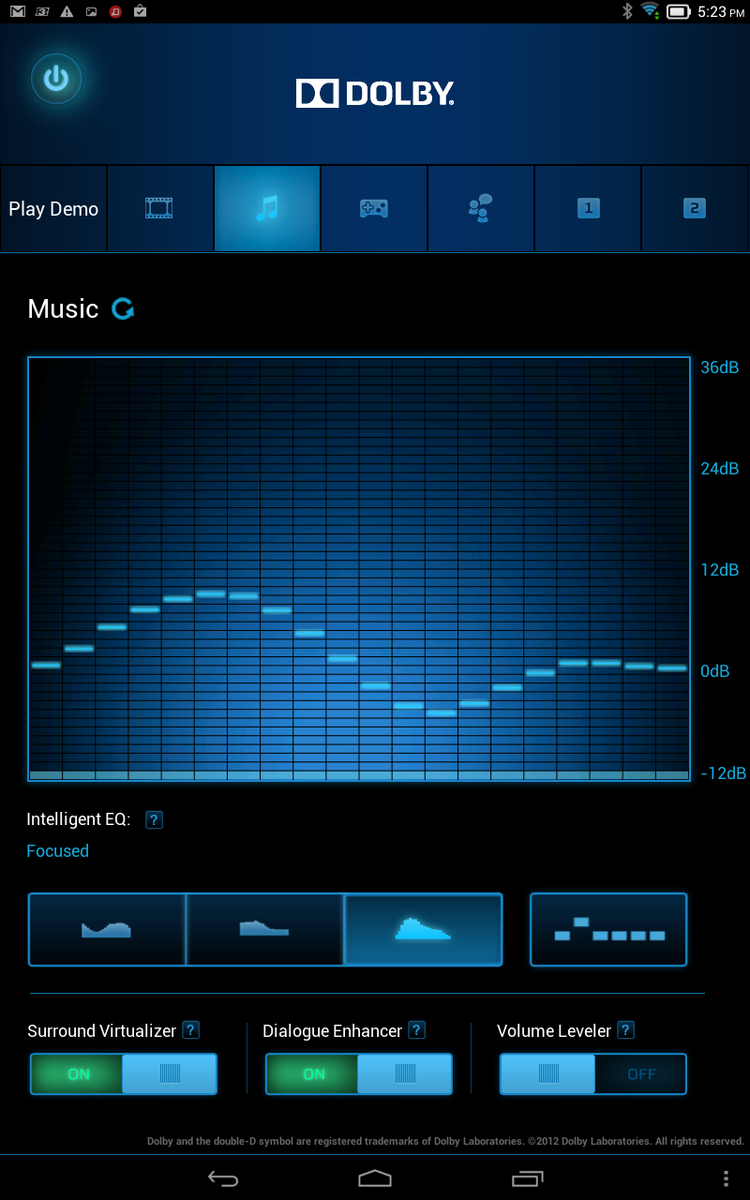Select the second Intelligent EQ preset

point(265,930)
